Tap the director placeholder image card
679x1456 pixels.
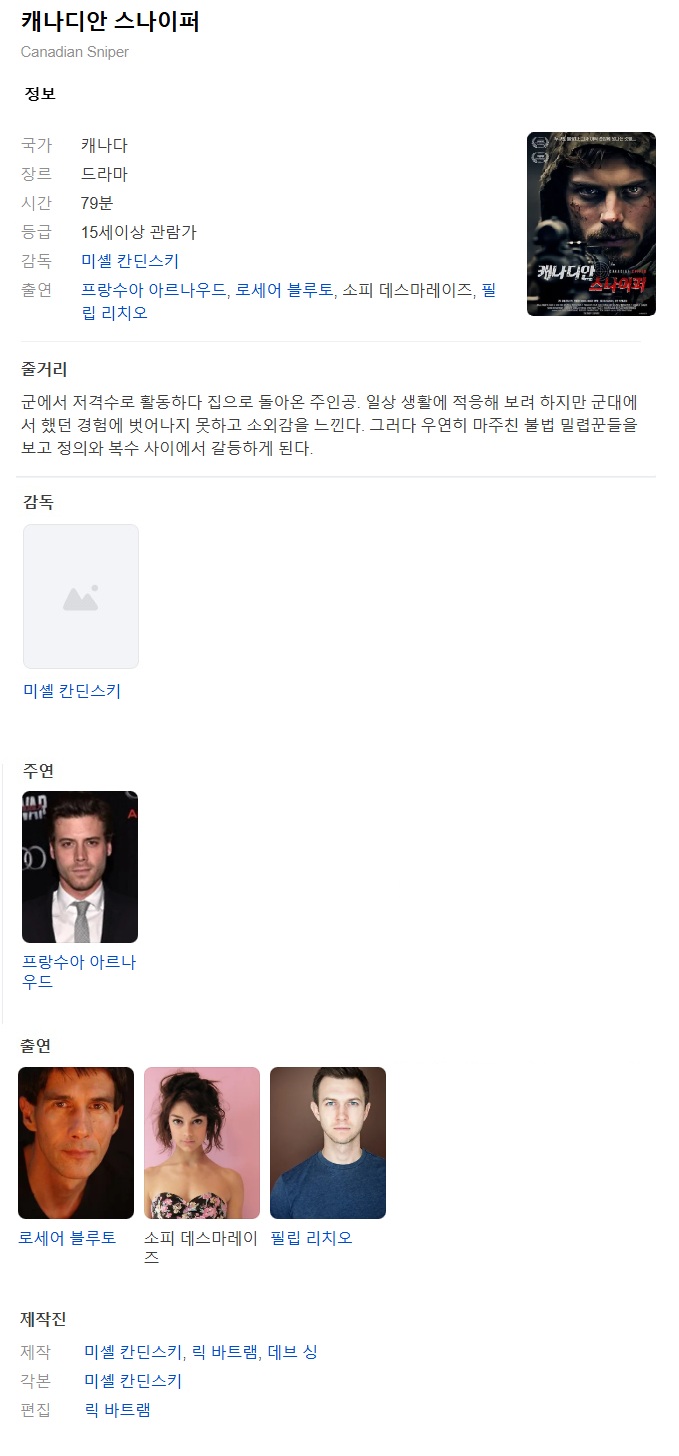pos(81,596)
